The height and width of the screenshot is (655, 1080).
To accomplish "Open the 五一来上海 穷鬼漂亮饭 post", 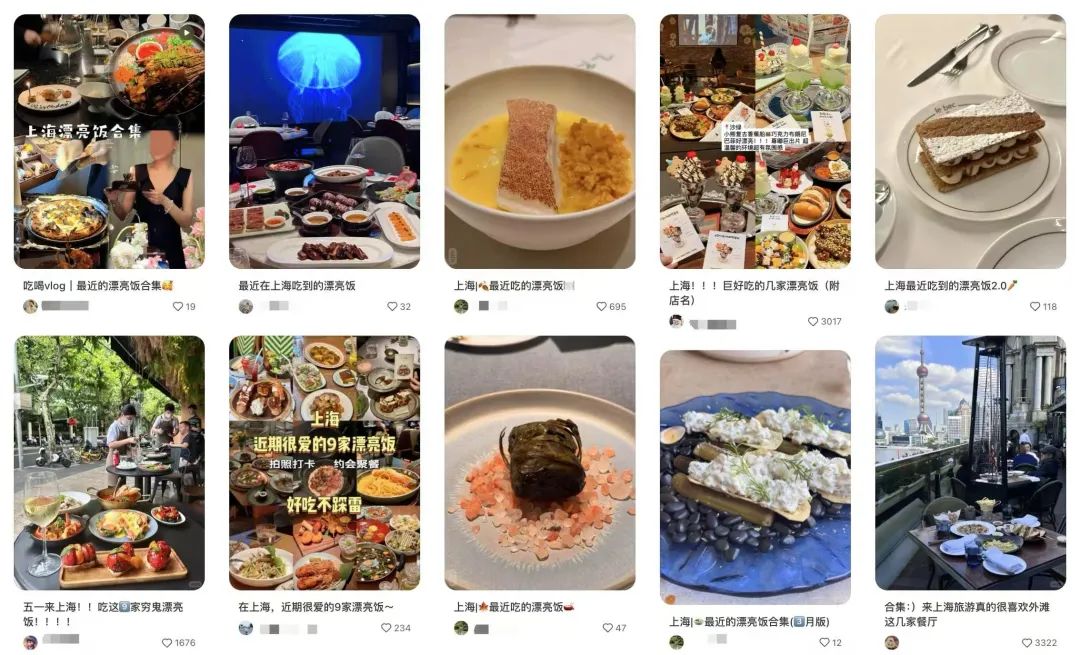I will tap(109, 462).
